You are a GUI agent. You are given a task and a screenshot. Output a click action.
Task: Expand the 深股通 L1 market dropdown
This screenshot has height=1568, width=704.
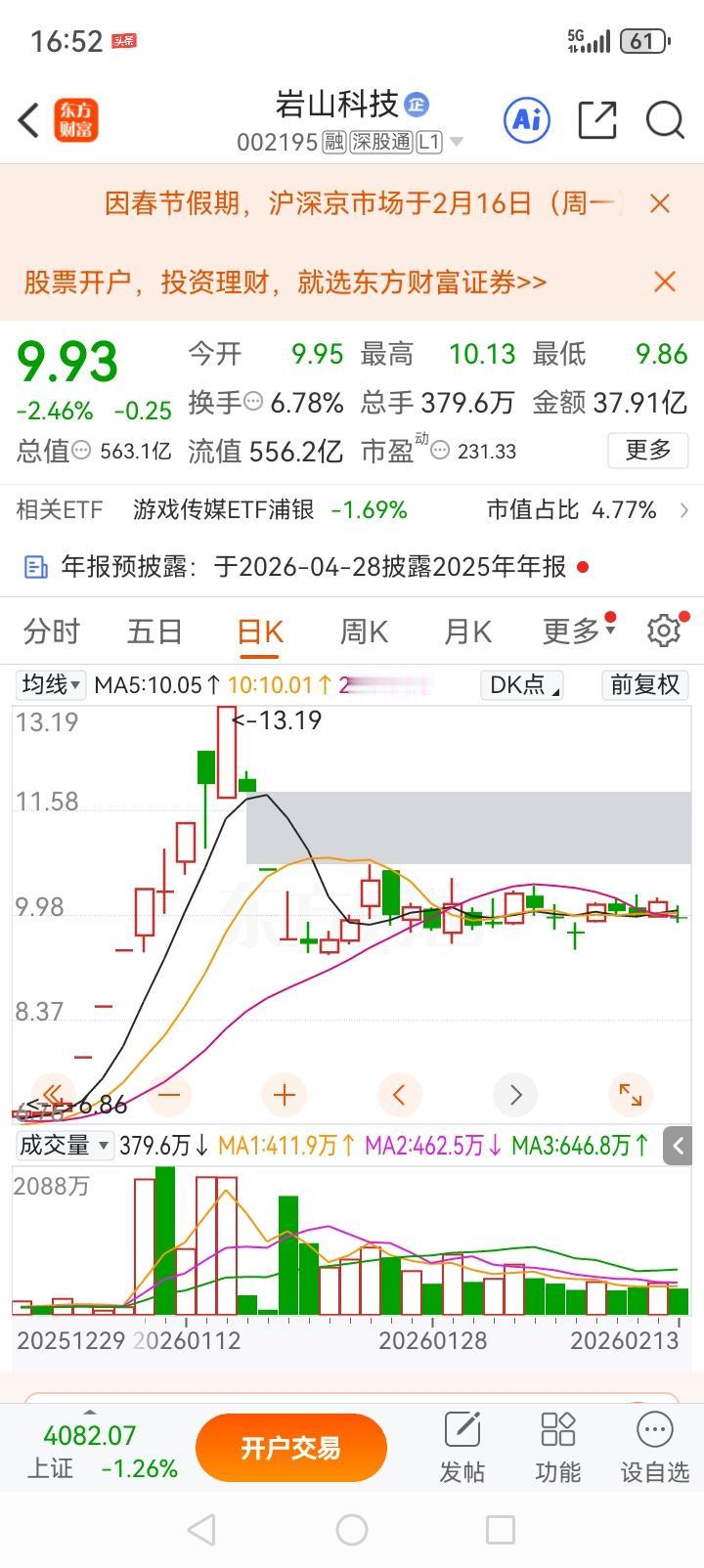455,143
